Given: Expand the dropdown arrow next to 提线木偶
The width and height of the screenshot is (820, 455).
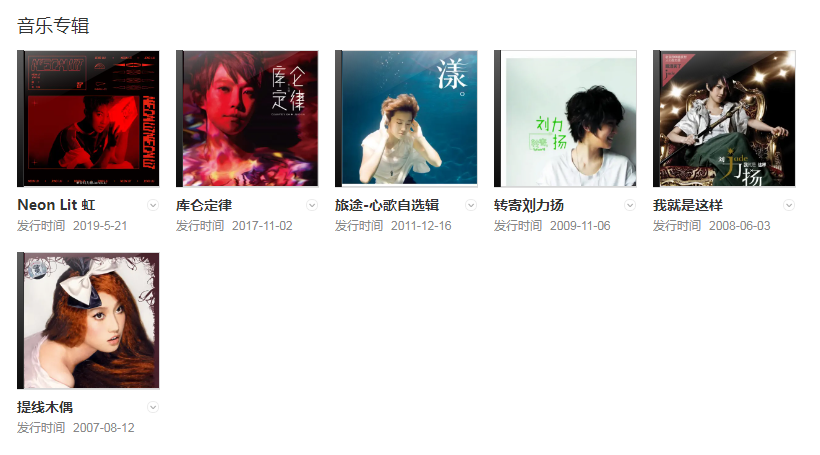Looking at the screenshot, I should pyautogui.click(x=153, y=407).
